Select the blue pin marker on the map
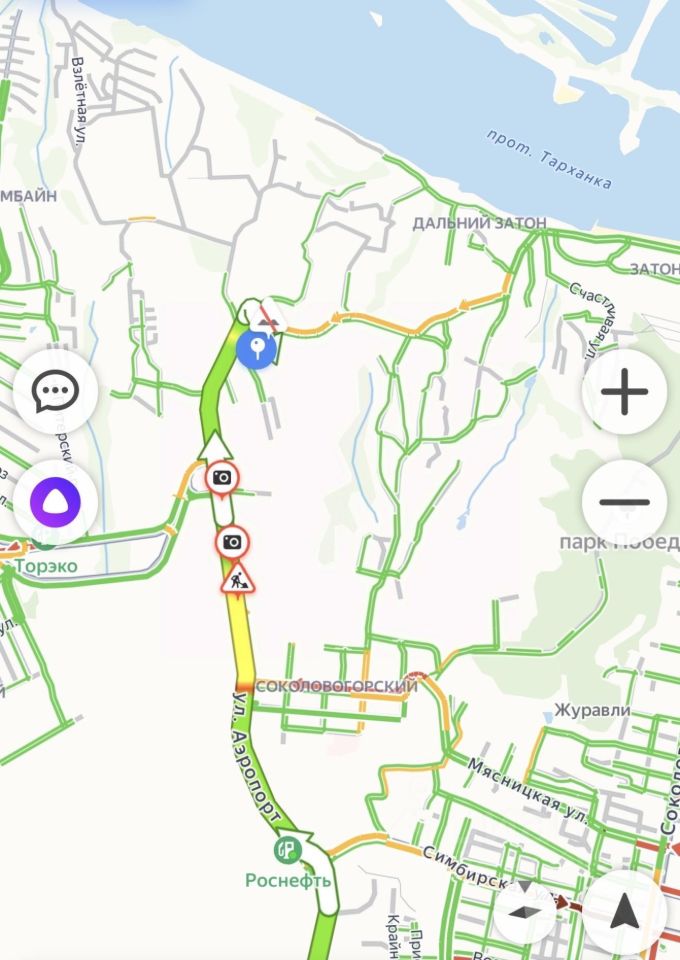 (x=257, y=350)
